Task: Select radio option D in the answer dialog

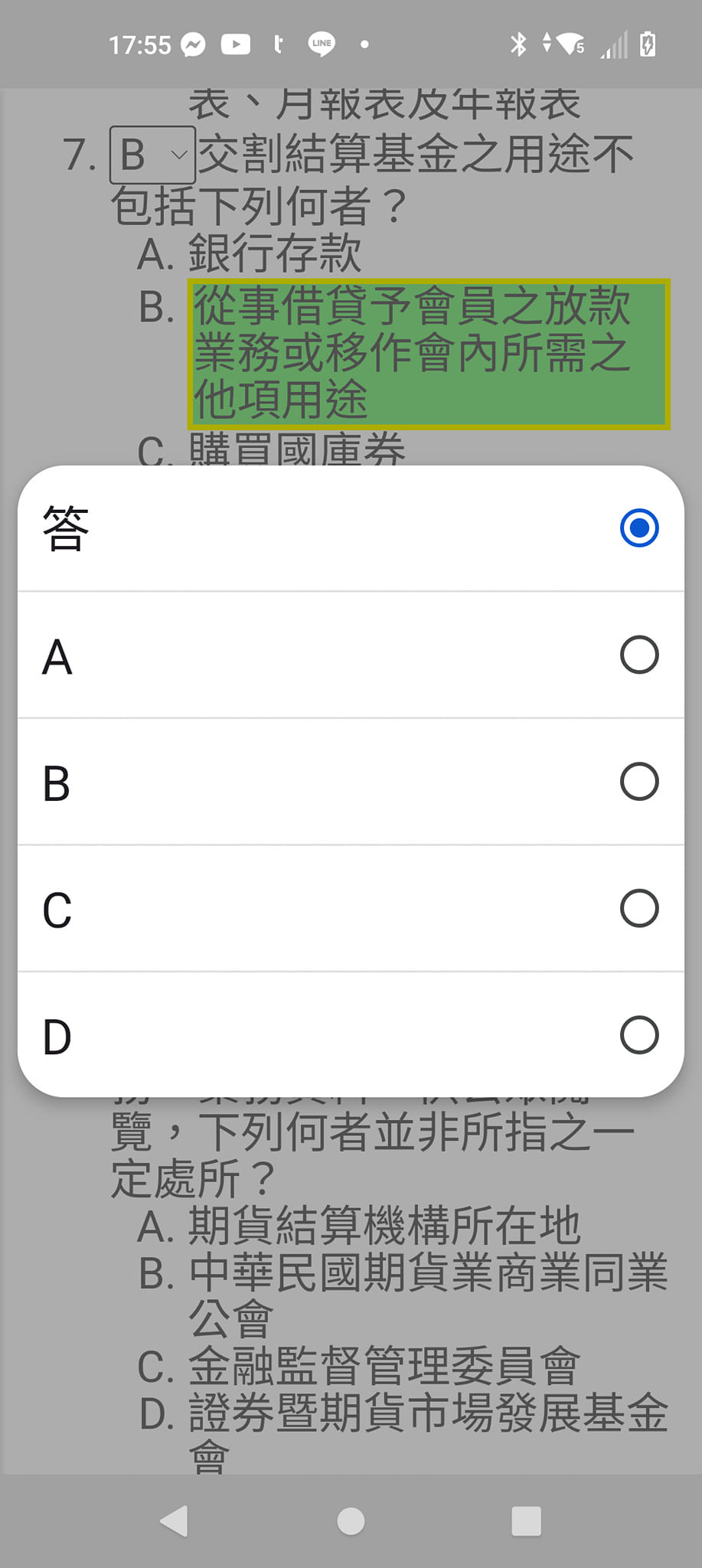Action: coord(640,1035)
